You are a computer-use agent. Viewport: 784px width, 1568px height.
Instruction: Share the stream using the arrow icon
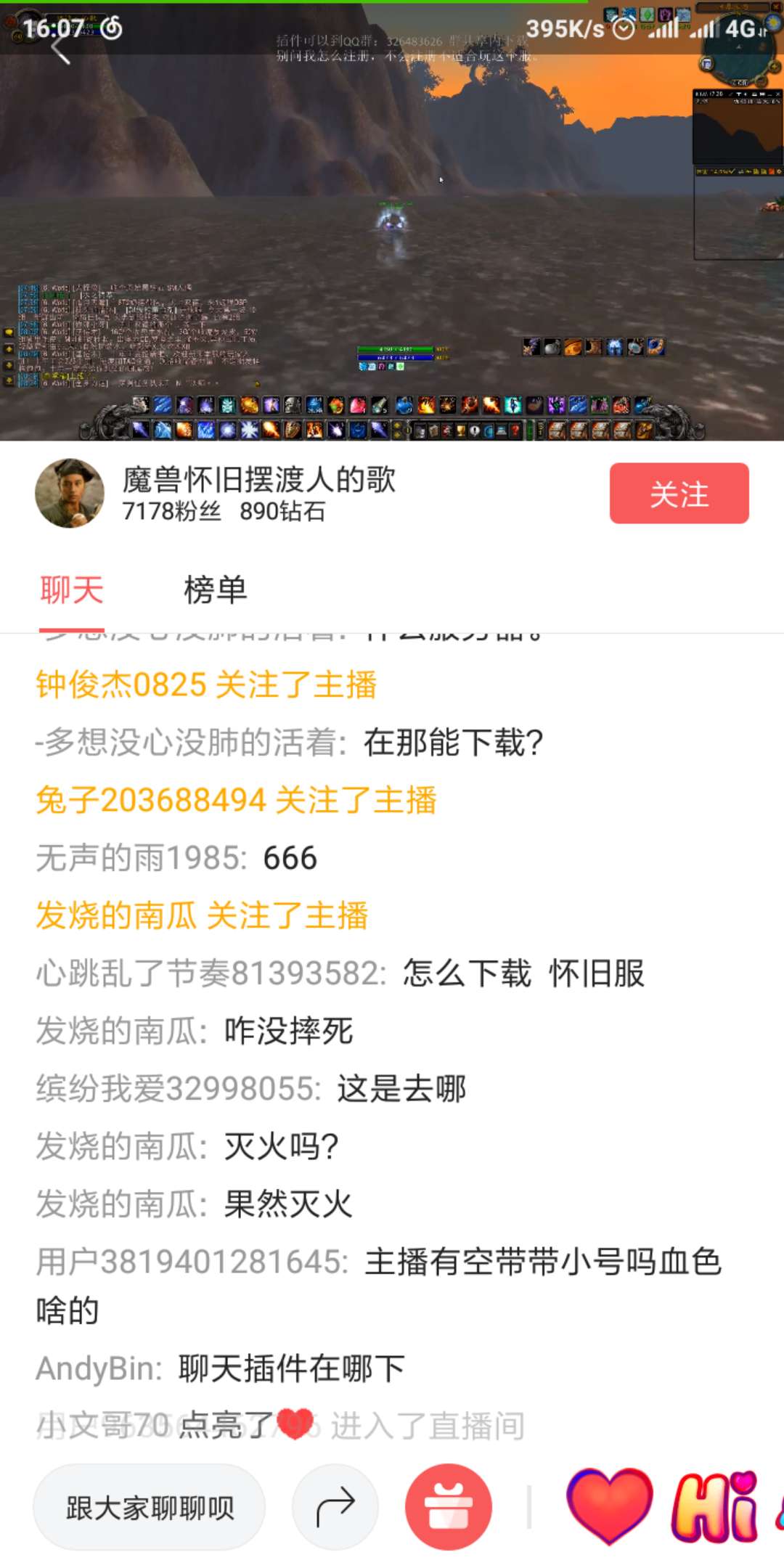tap(335, 1507)
